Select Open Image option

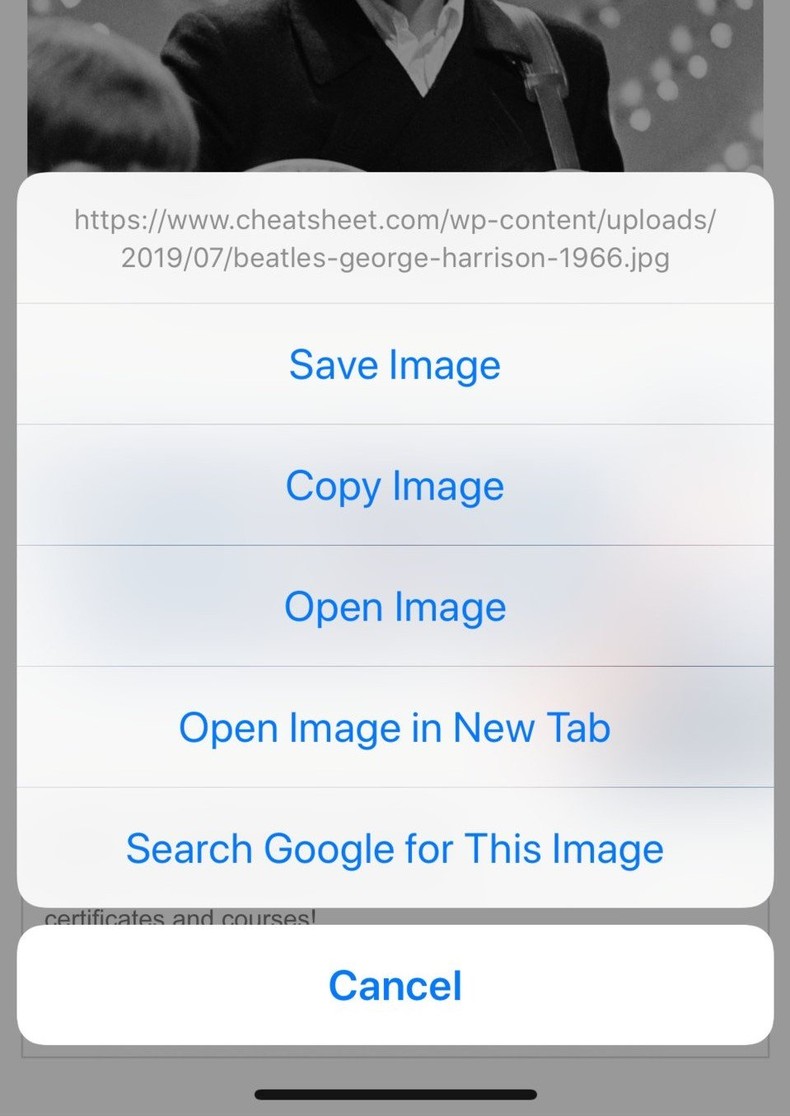coord(395,607)
